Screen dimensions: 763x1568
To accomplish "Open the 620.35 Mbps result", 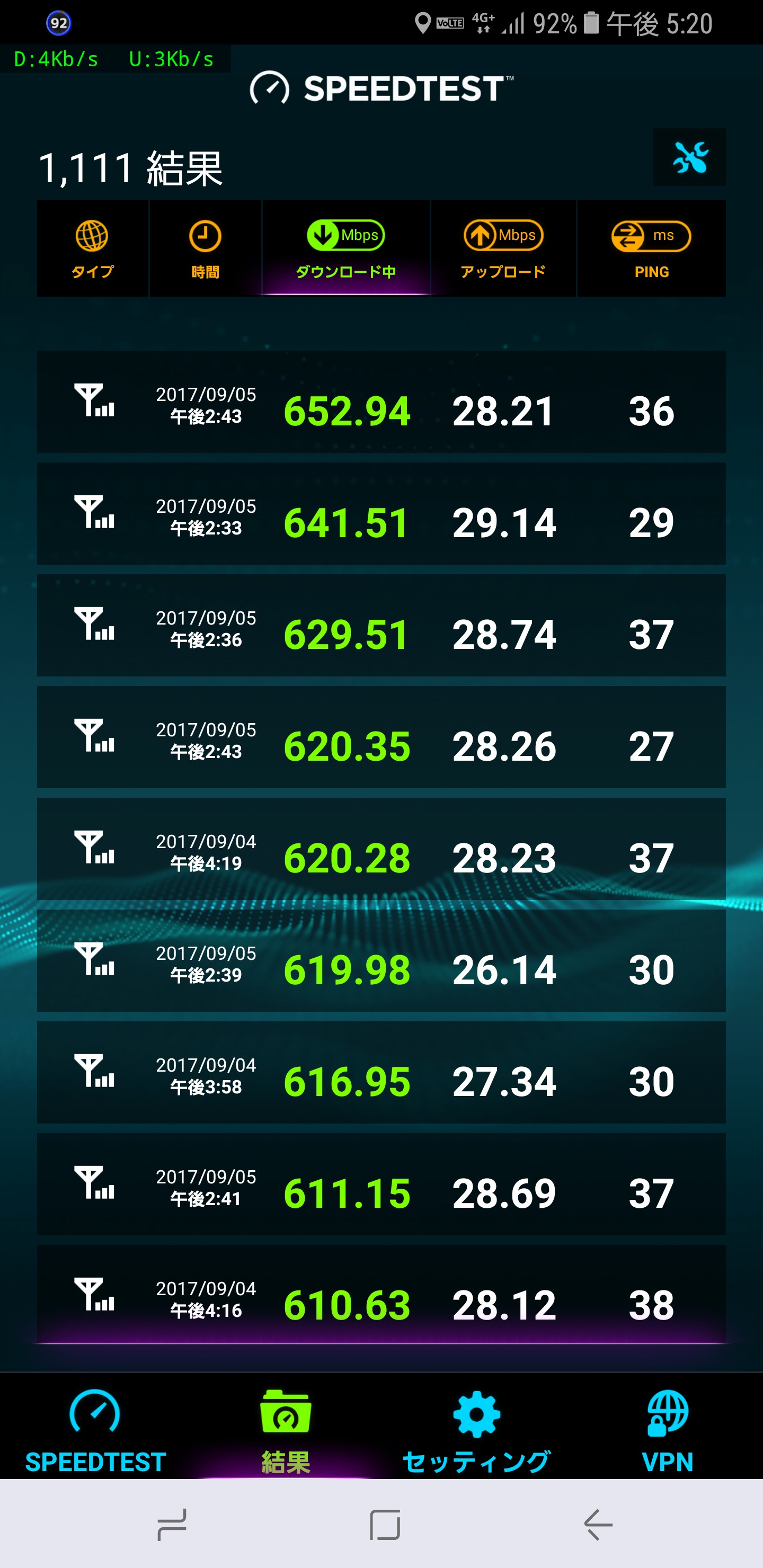I will 381,737.
